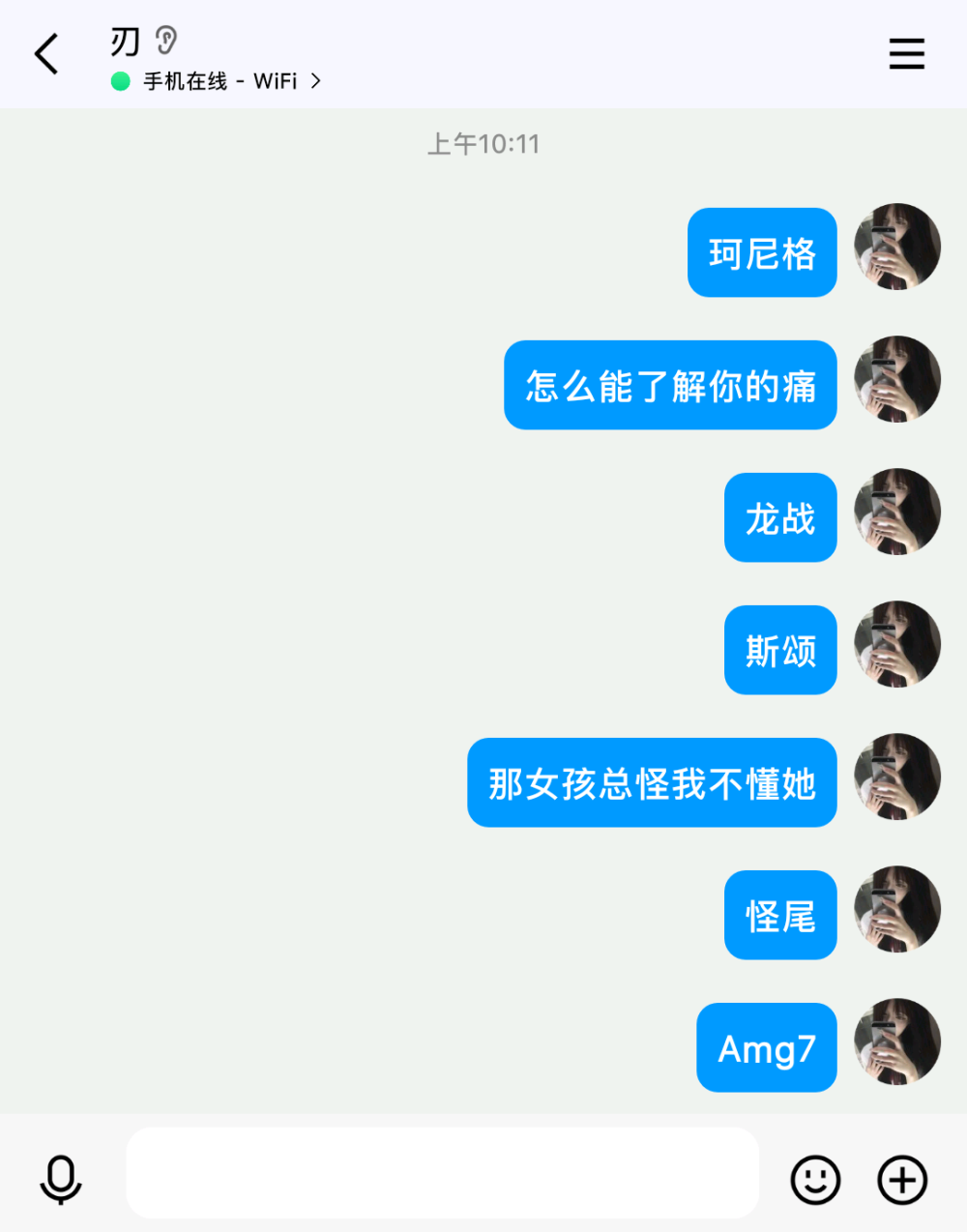Select the voice input microphone icon
Image resolution: width=967 pixels, height=1232 pixels.
pyautogui.click(x=60, y=1180)
